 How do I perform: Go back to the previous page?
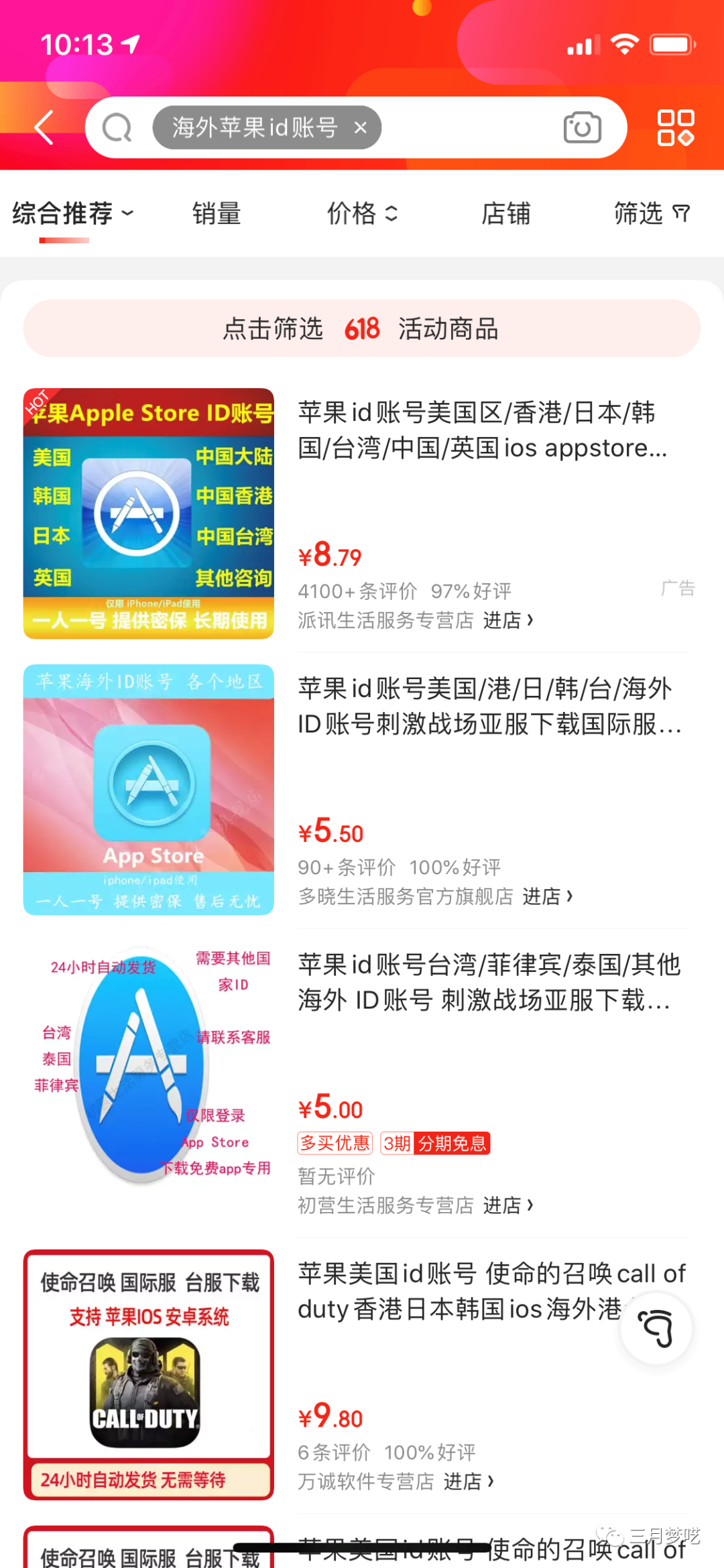(x=44, y=127)
